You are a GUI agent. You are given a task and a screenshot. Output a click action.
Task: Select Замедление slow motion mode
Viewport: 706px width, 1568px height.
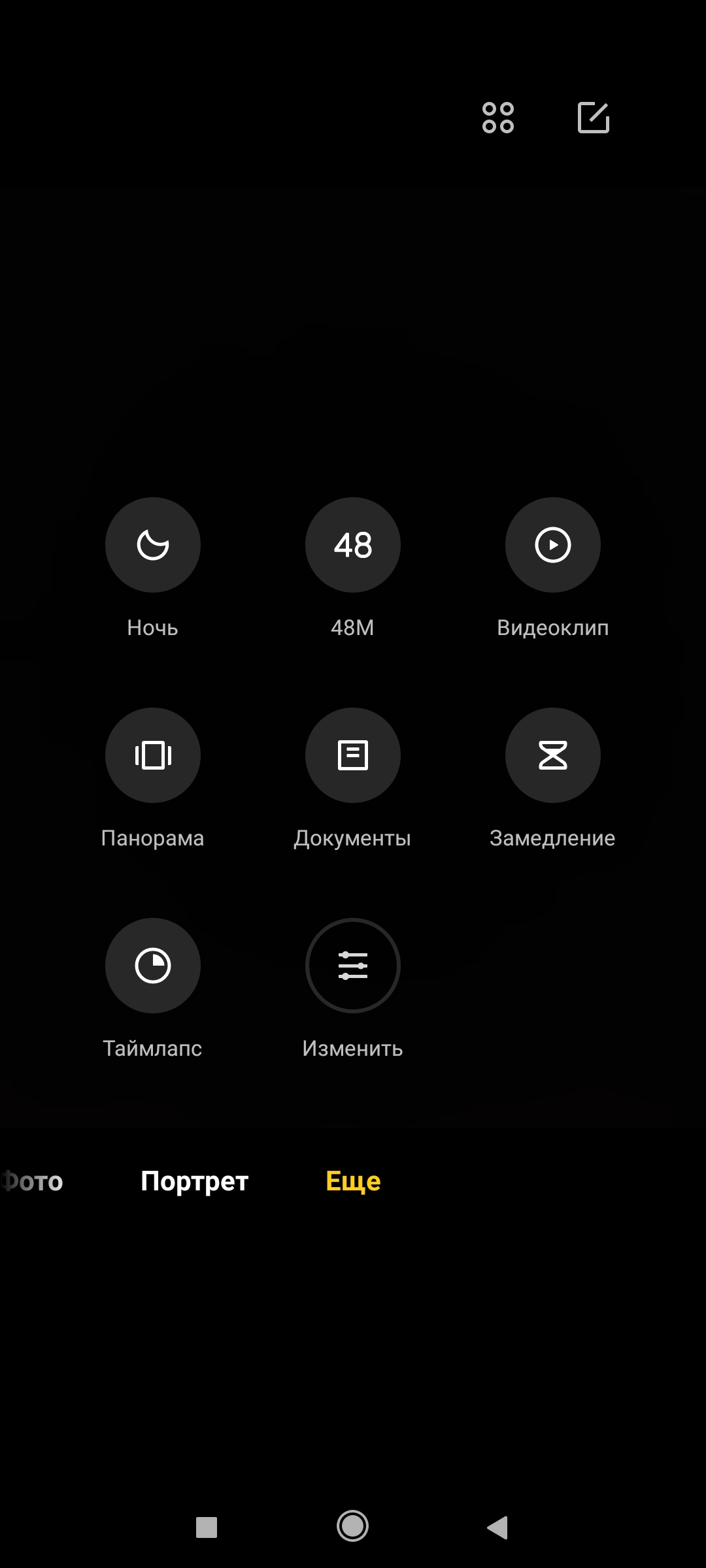click(553, 755)
